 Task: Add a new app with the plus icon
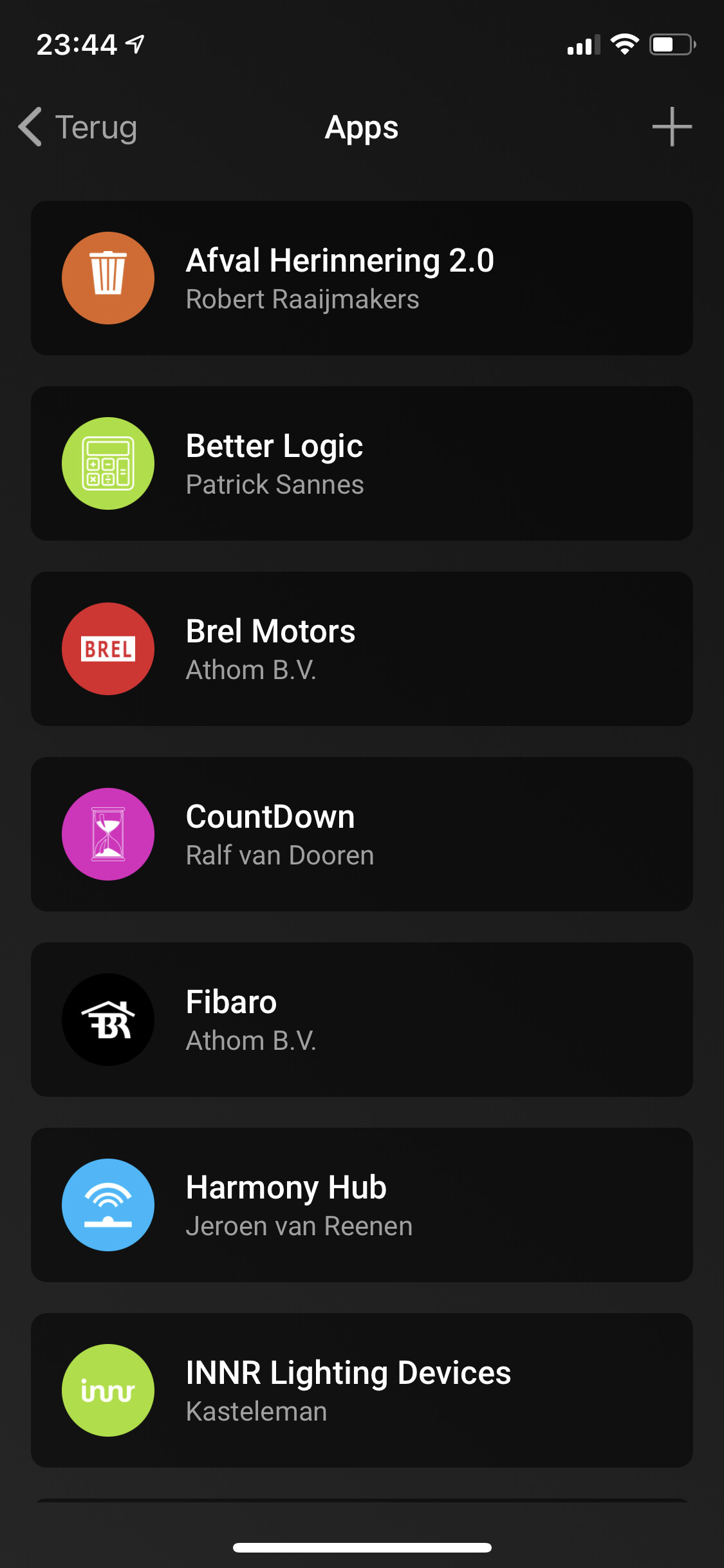pos(671,127)
